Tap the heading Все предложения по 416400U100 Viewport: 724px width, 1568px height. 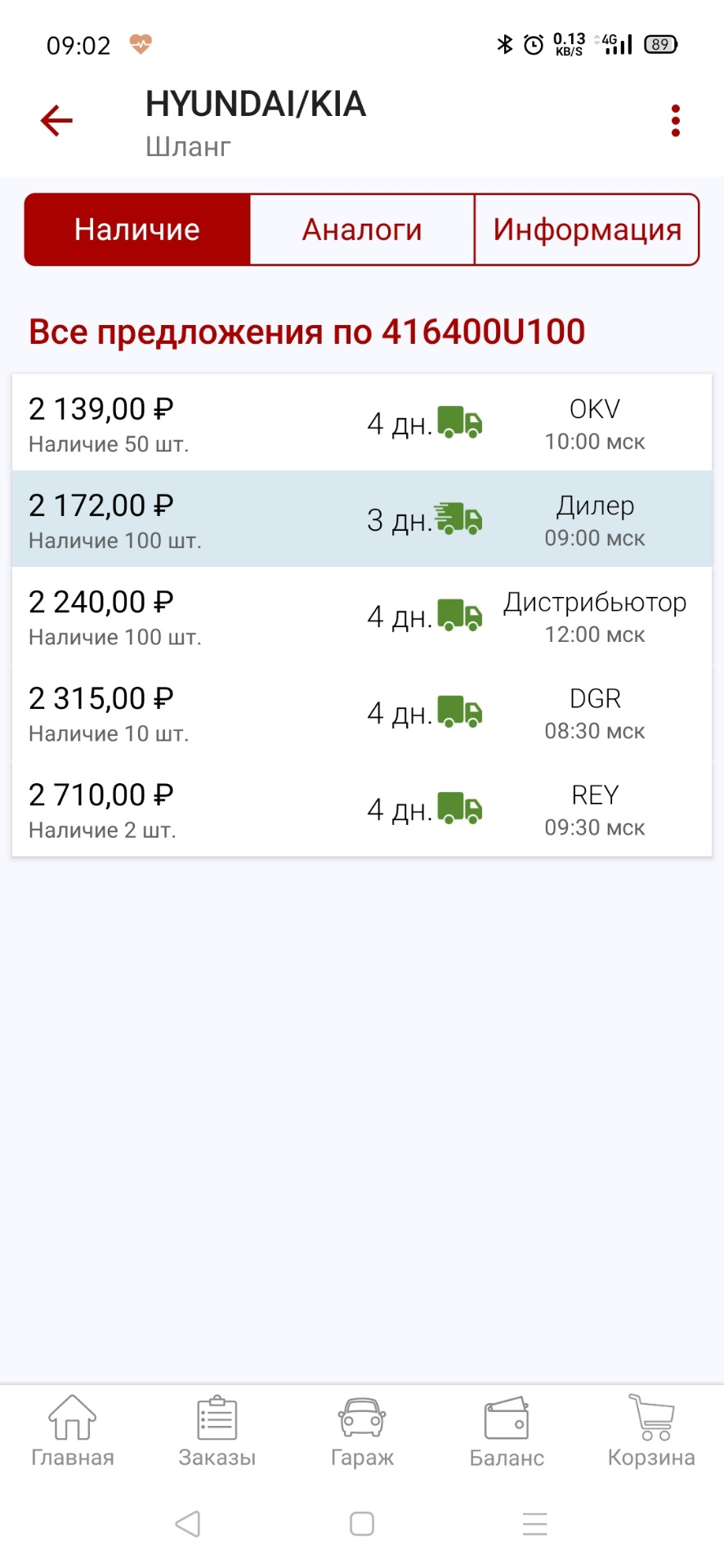click(x=308, y=331)
